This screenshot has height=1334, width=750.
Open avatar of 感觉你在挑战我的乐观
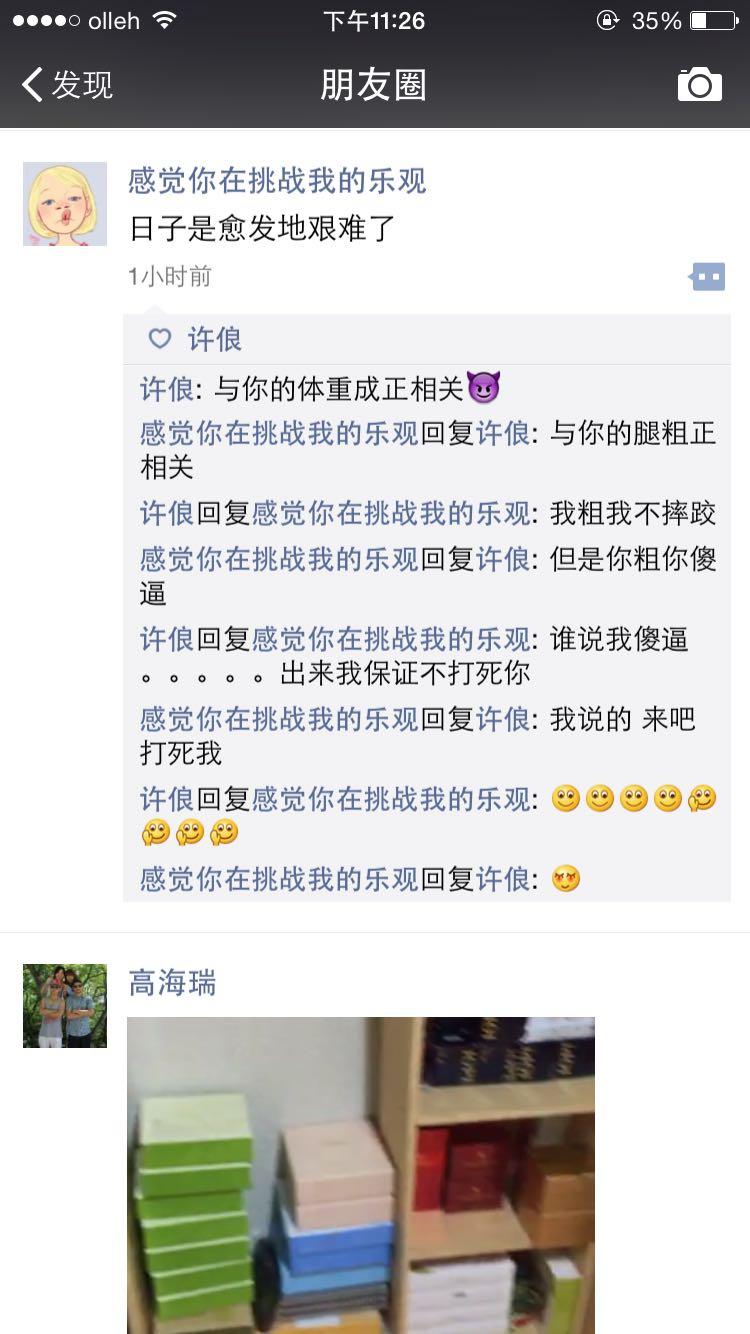[65, 204]
